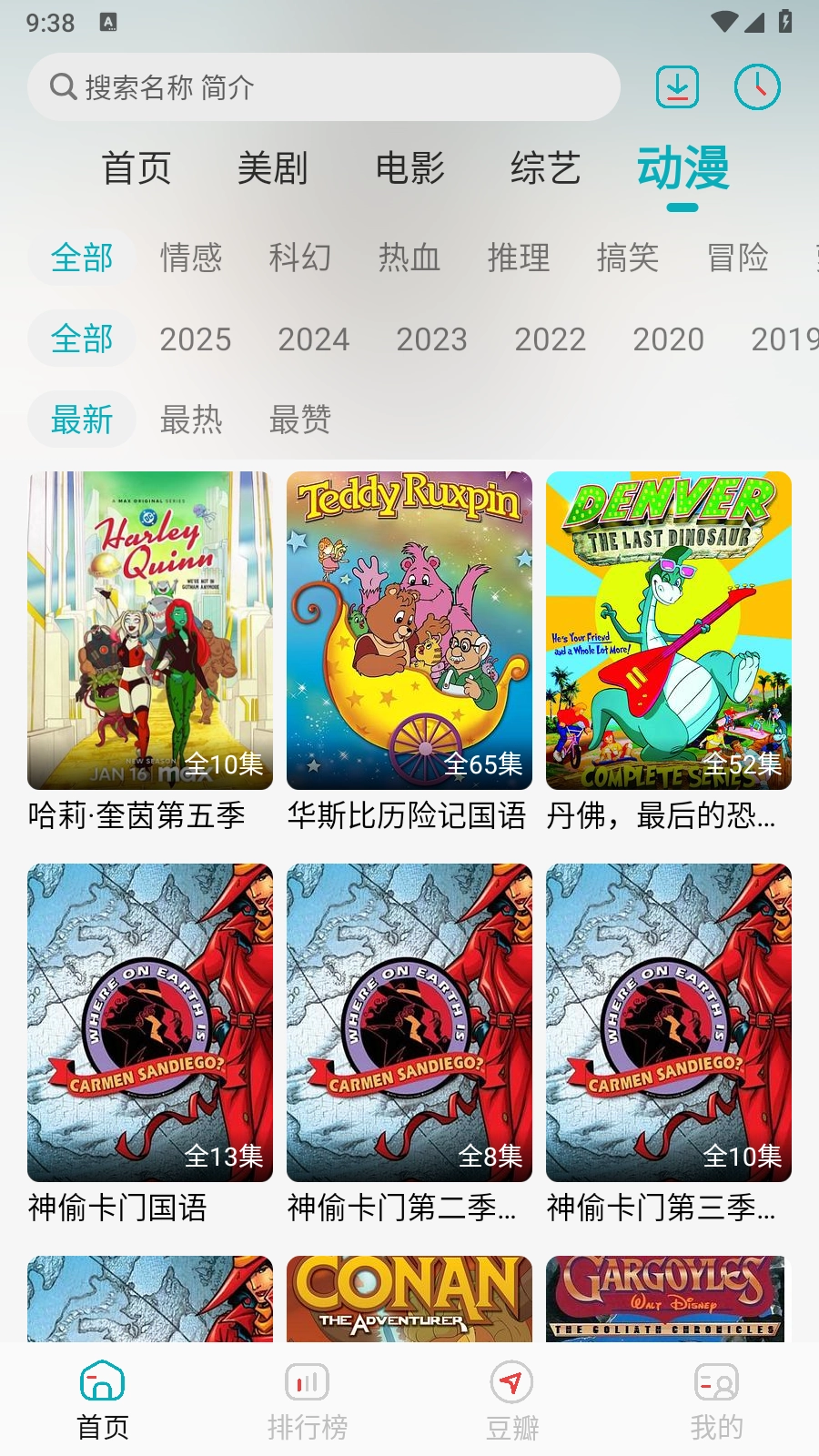Open the 排行榜 rankings icon
The image size is (819, 1456).
(x=306, y=1381)
